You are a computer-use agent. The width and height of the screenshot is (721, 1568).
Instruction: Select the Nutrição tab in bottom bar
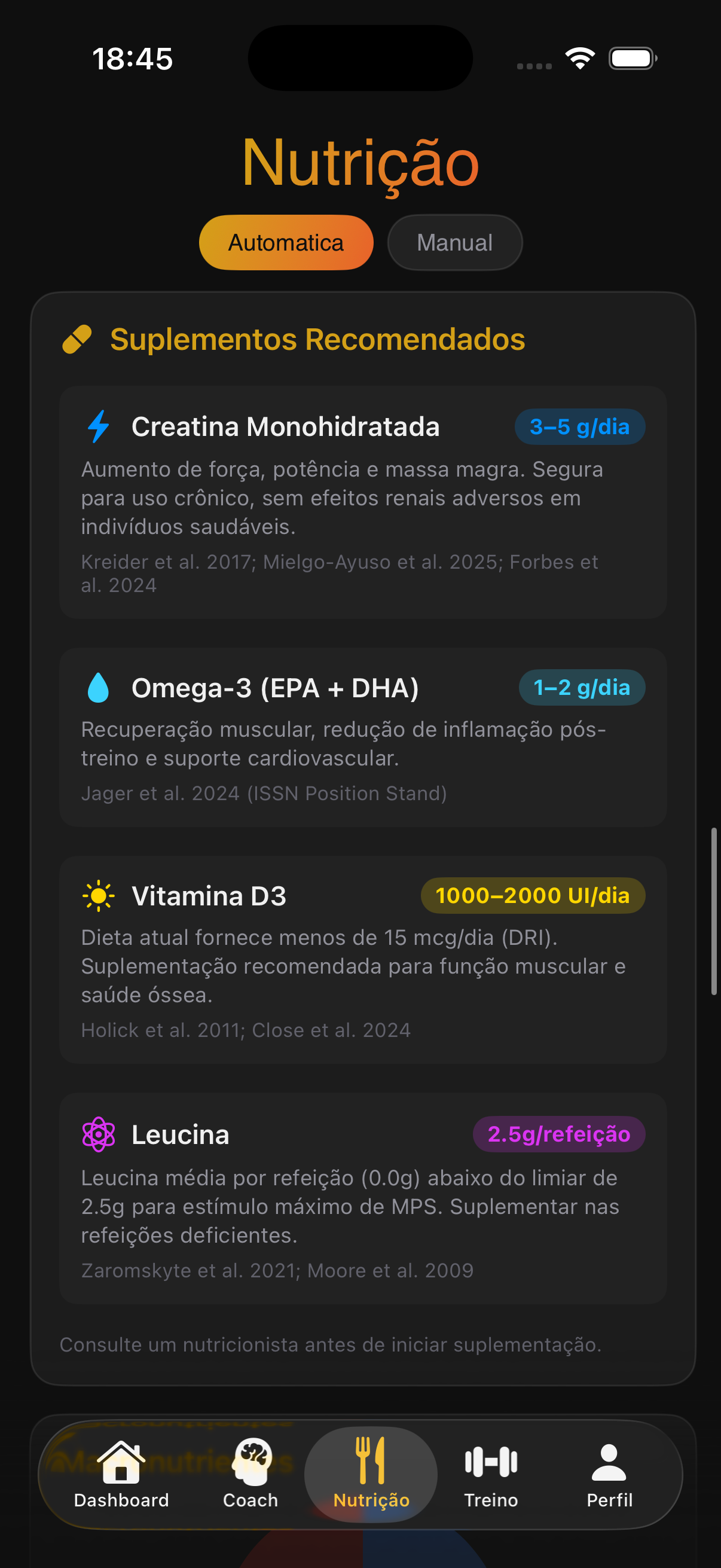(371, 1473)
